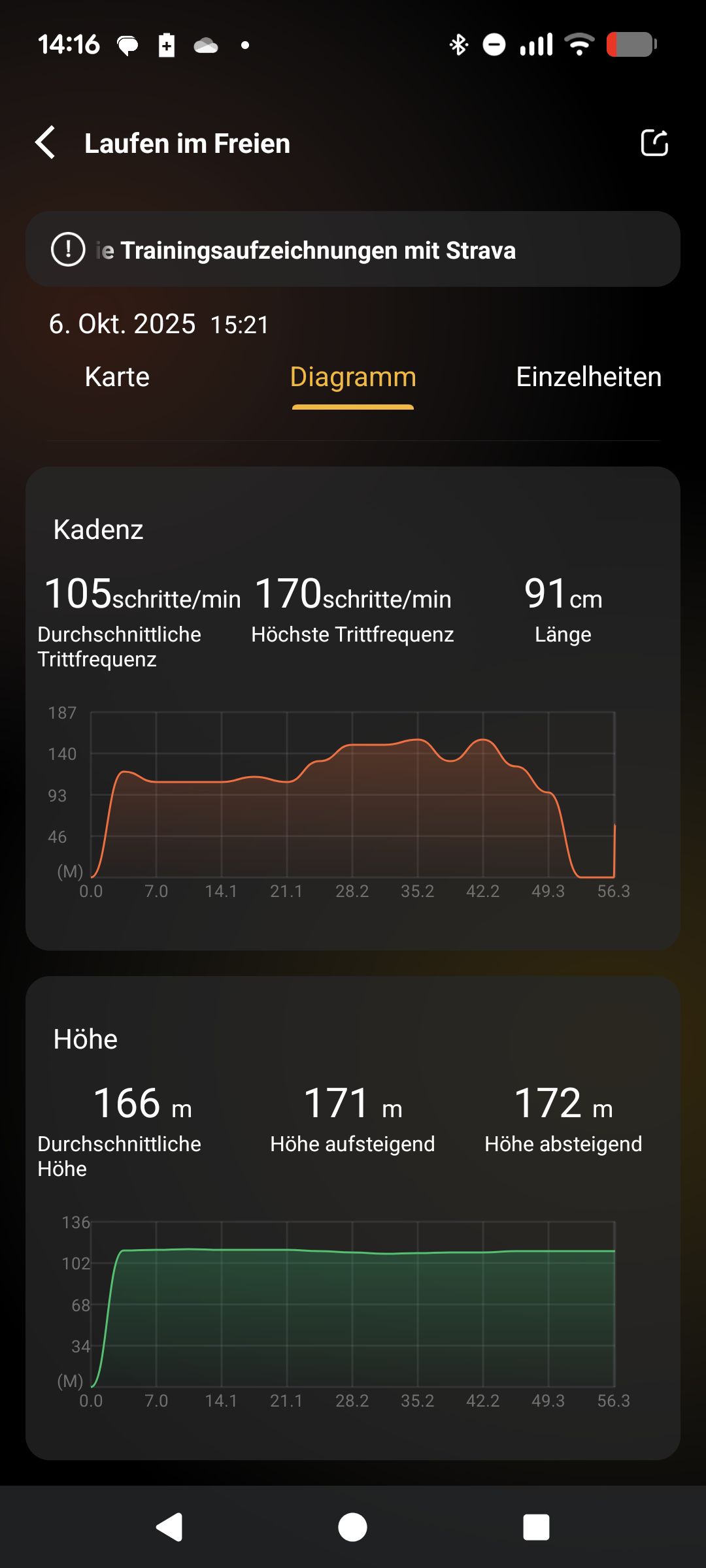Open recent apps from navigation bar

(536, 1527)
